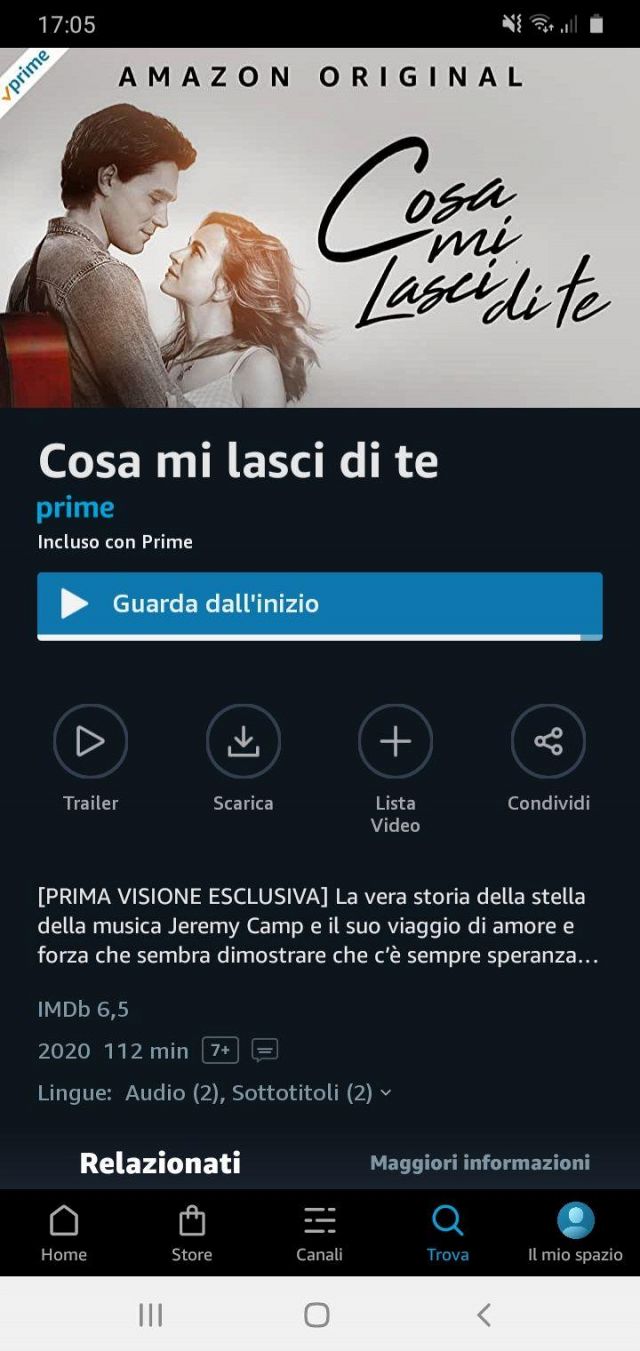
Task: Open the subtitles info icon
Action: (265, 1051)
